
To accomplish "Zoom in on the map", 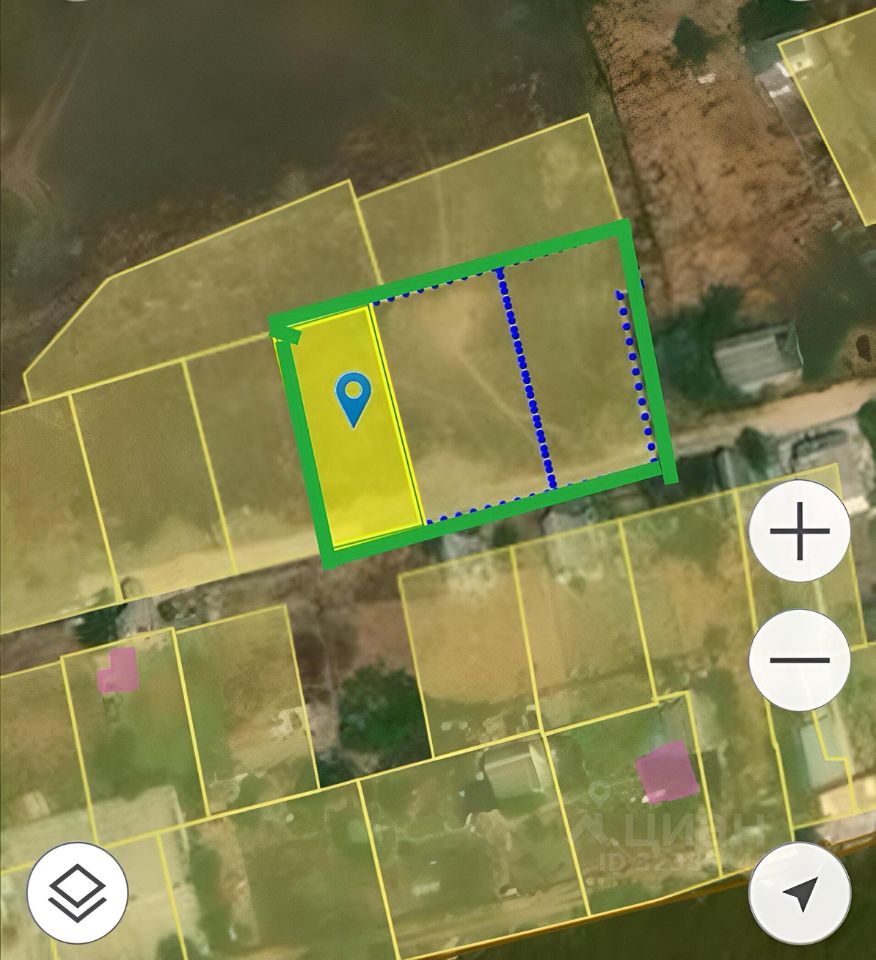I will [x=799, y=531].
